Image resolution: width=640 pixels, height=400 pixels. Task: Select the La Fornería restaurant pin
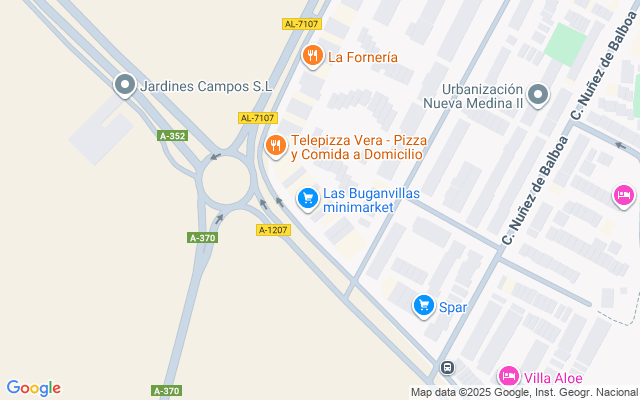[313, 56]
